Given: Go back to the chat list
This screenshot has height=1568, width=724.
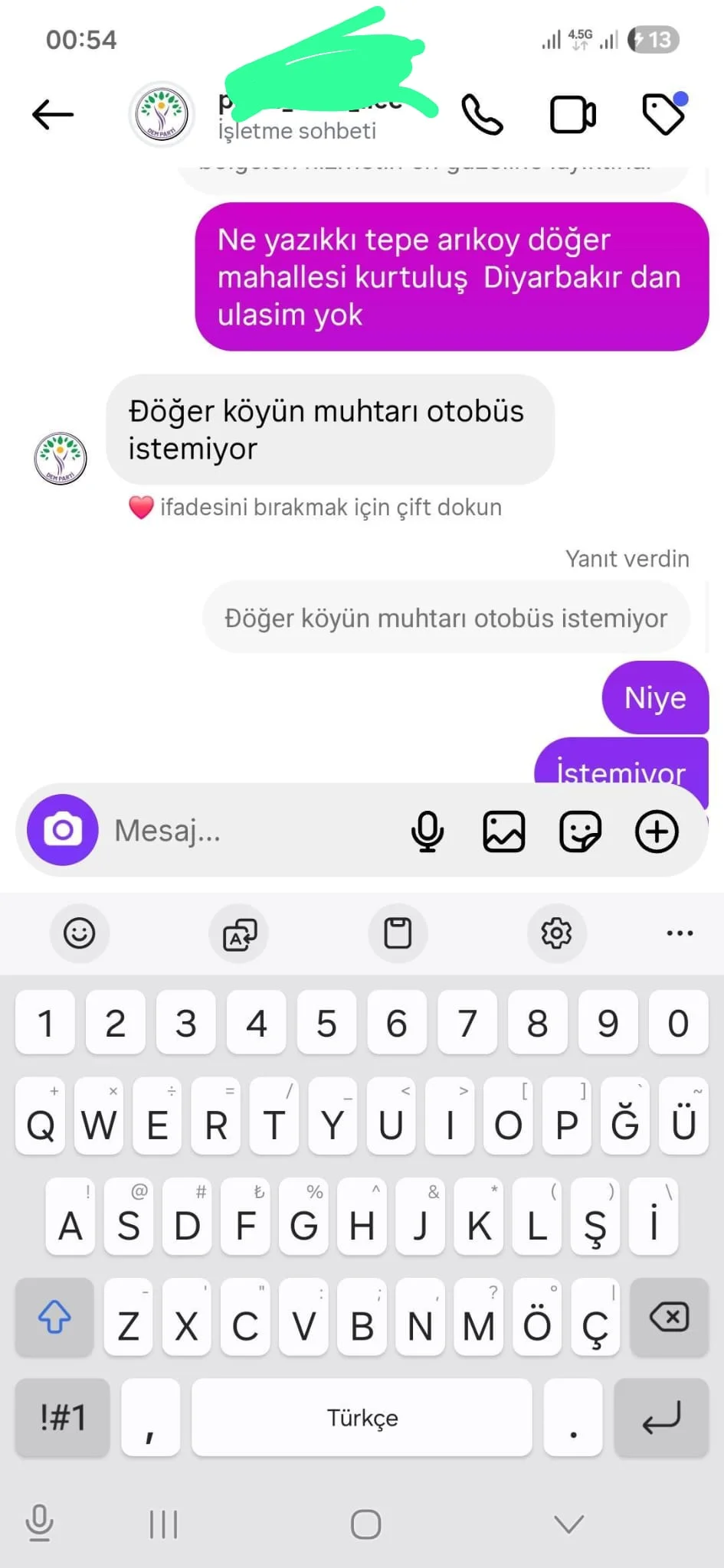Looking at the screenshot, I should 52,115.
